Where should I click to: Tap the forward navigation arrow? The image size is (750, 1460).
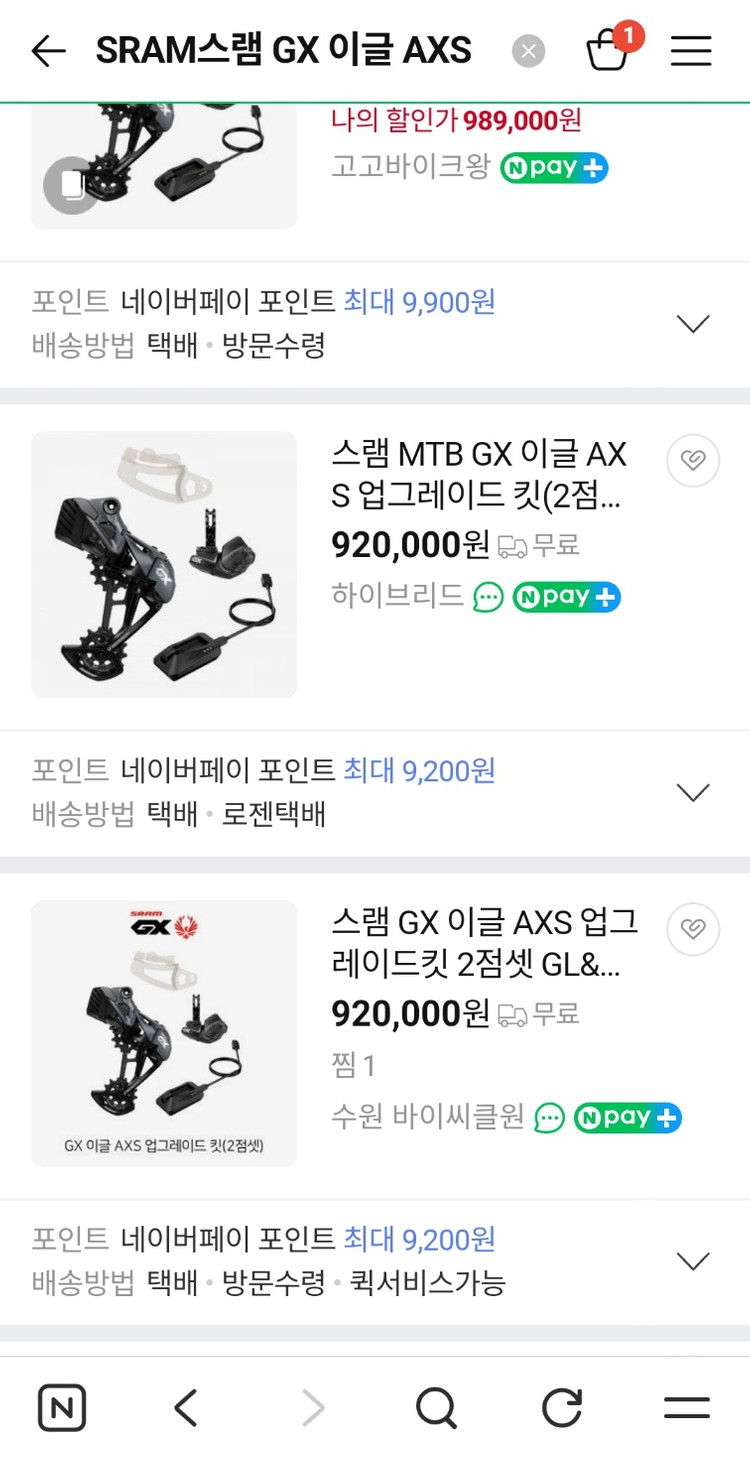(x=311, y=1408)
